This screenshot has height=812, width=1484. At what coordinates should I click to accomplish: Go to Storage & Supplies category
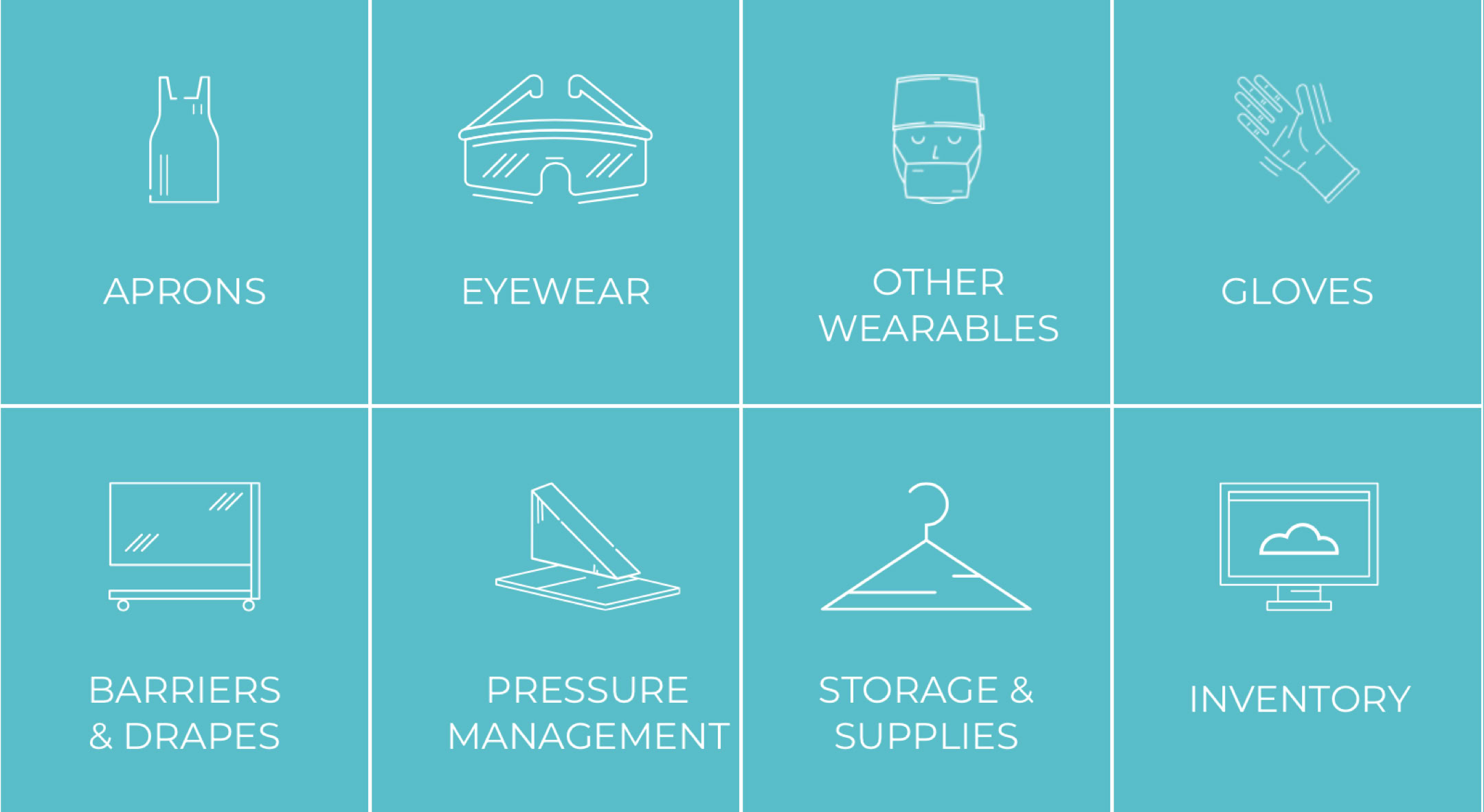point(926,610)
